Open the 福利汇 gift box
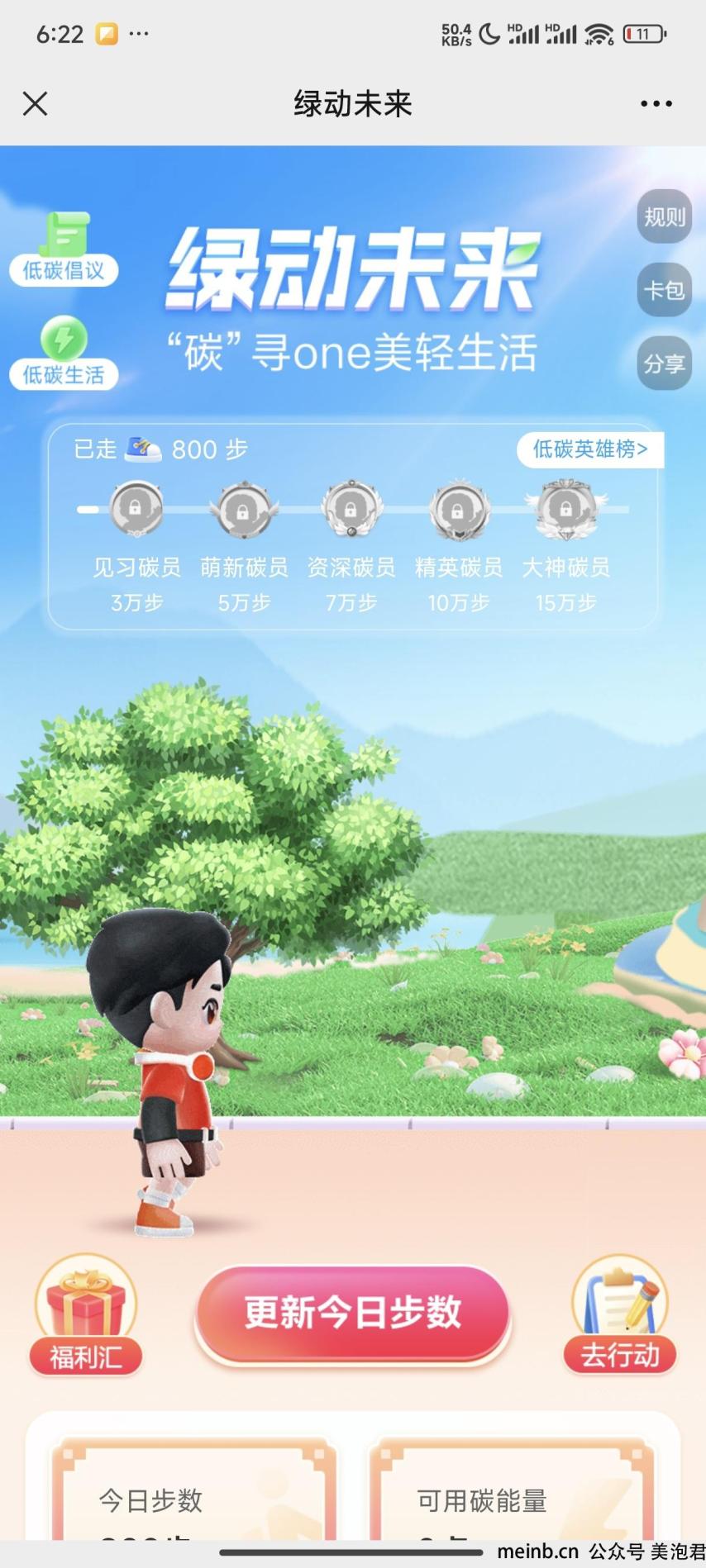The image size is (706, 1568). point(86,1315)
